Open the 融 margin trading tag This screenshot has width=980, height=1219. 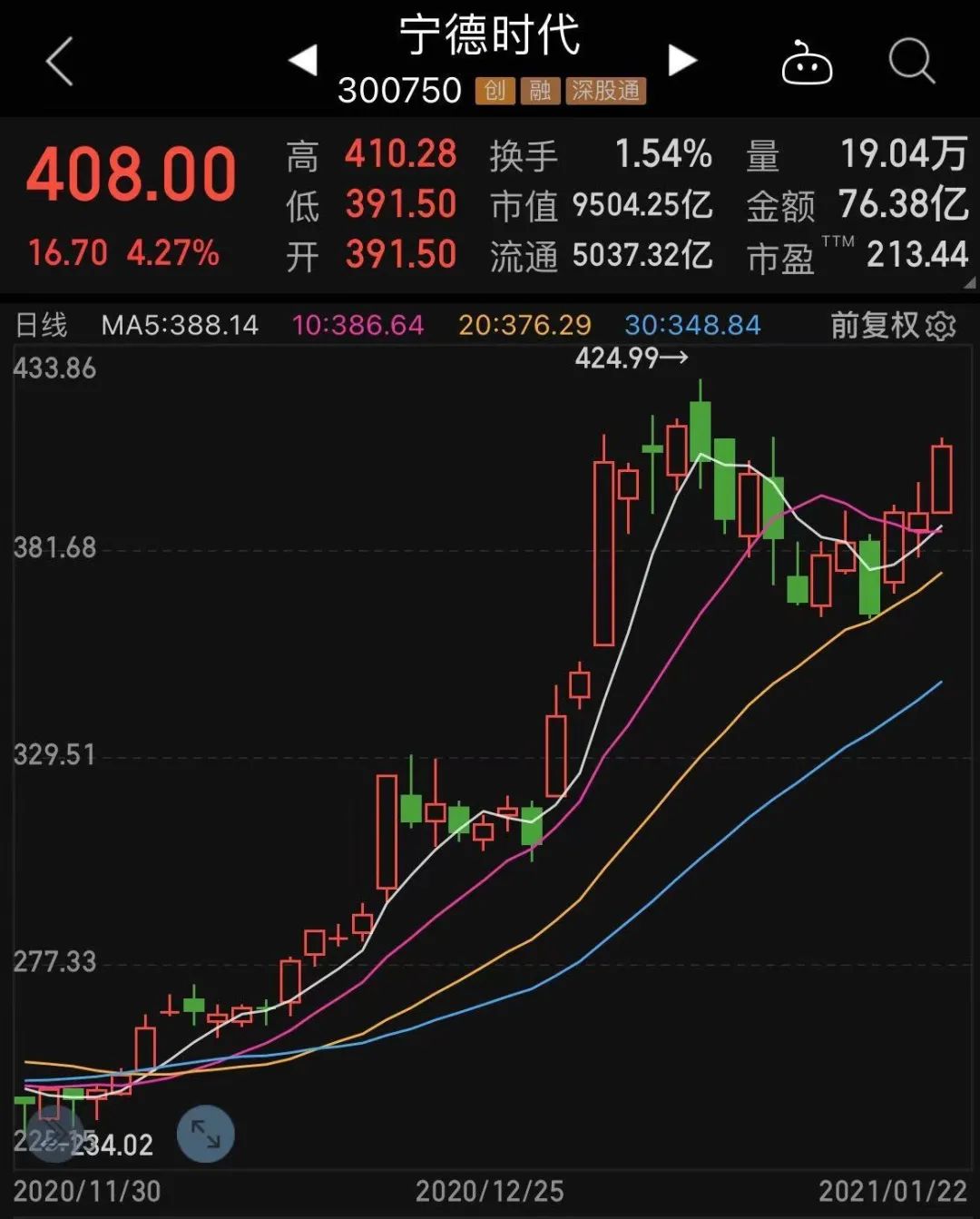coord(539,91)
